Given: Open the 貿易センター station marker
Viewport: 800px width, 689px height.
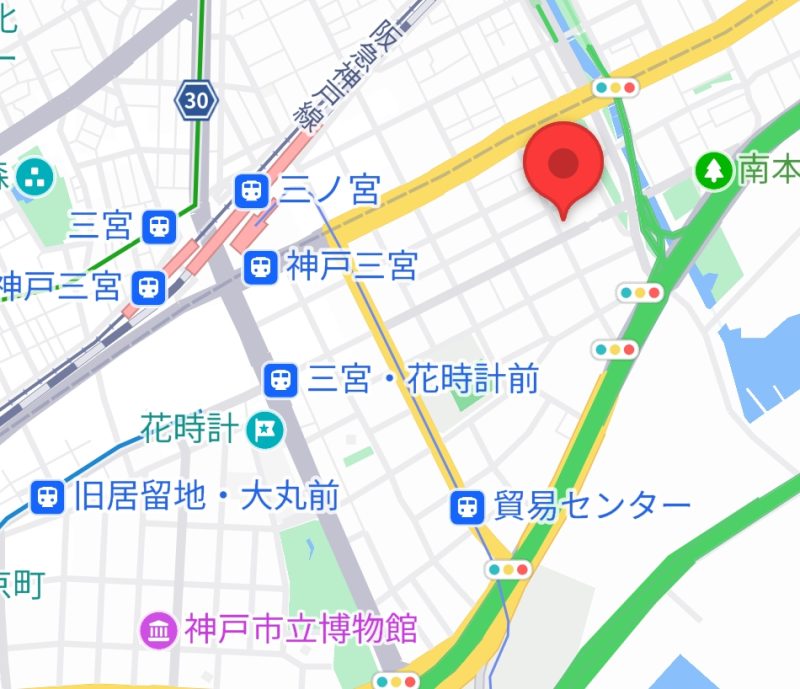Looking at the screenshot, I should [x=466, y=507].
